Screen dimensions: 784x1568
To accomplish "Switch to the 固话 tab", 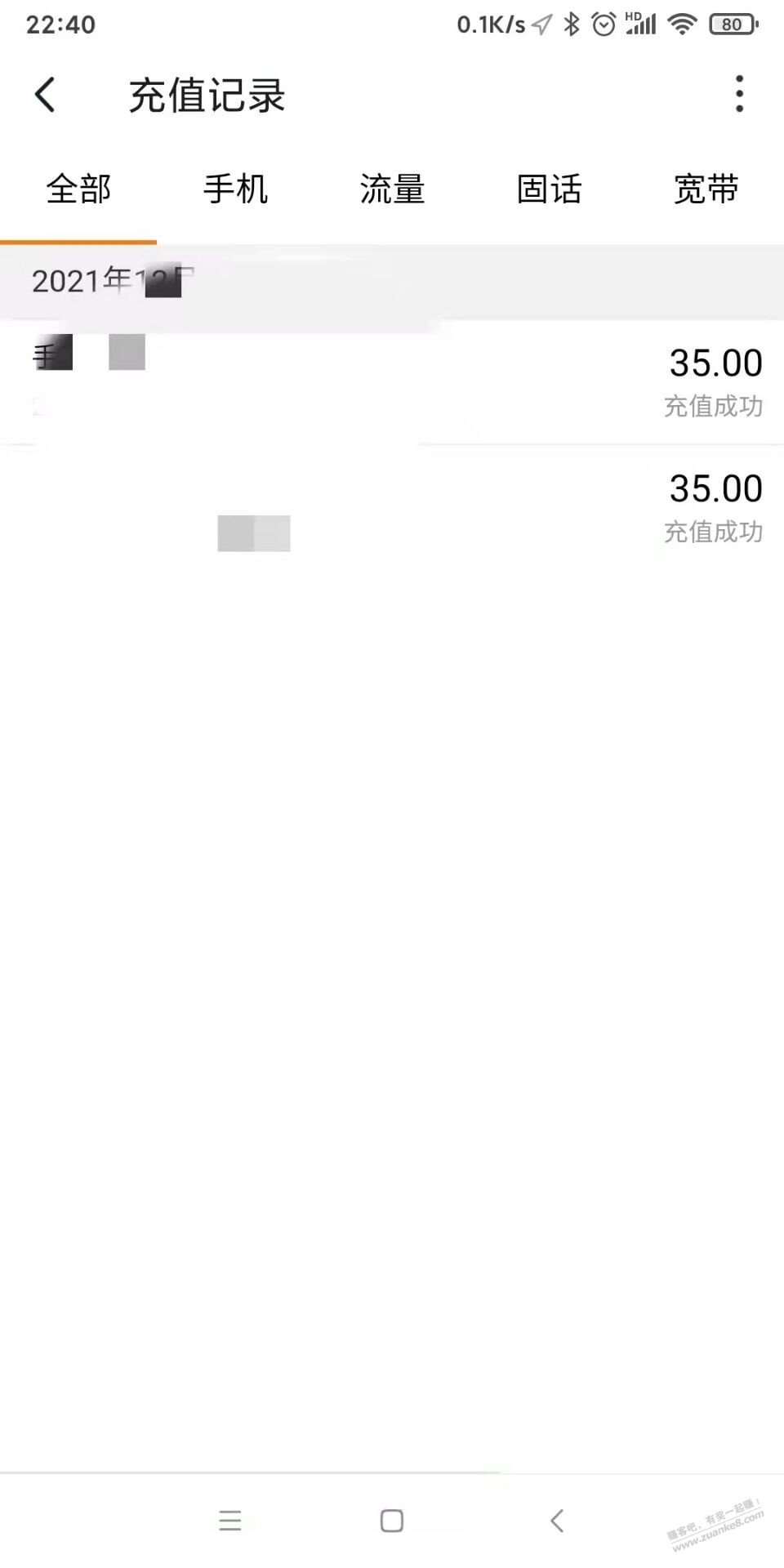I will coord(549,189).
